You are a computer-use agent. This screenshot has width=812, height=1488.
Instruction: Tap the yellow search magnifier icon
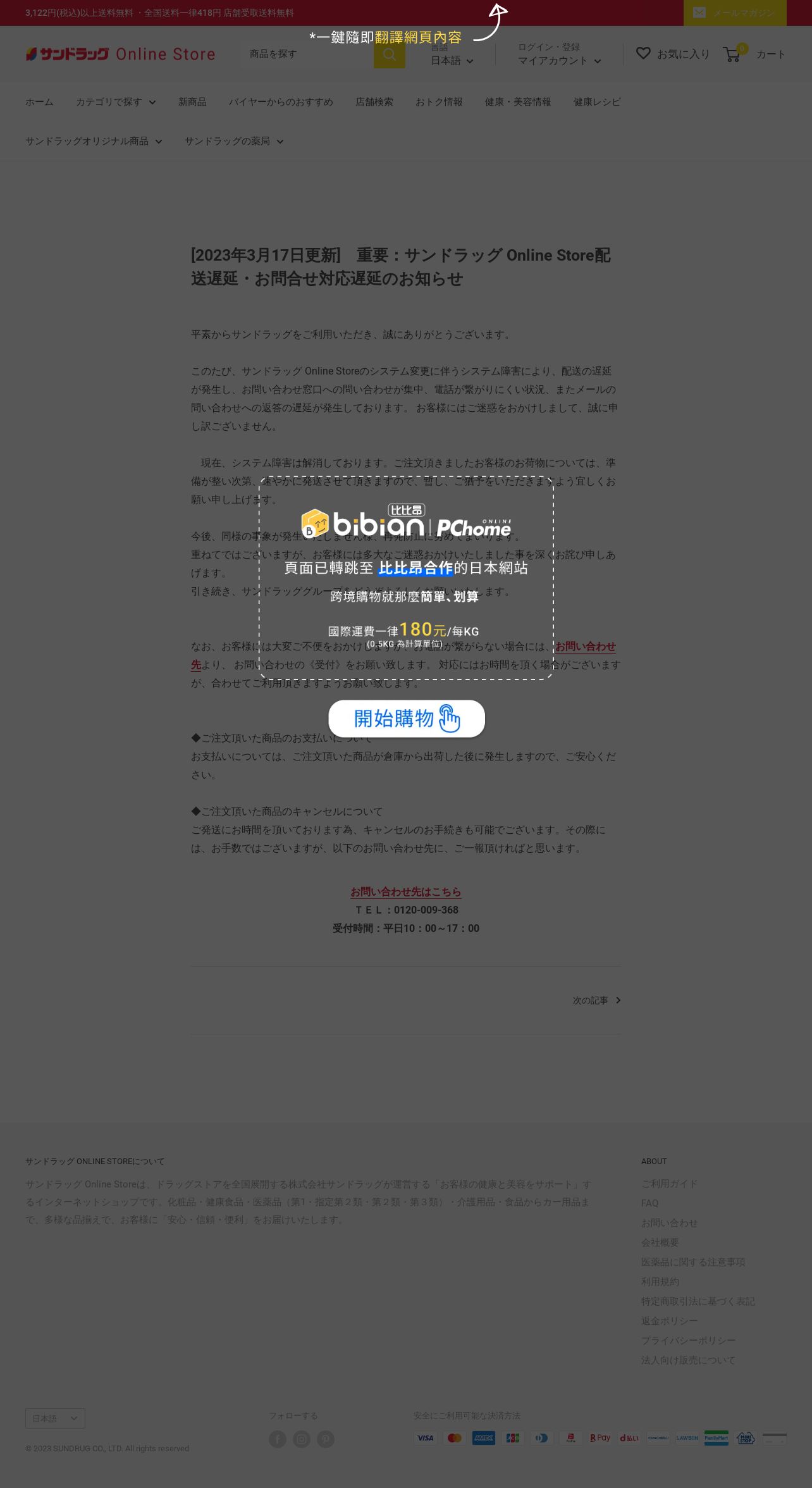pyautogui.click(x=390, y=54)
